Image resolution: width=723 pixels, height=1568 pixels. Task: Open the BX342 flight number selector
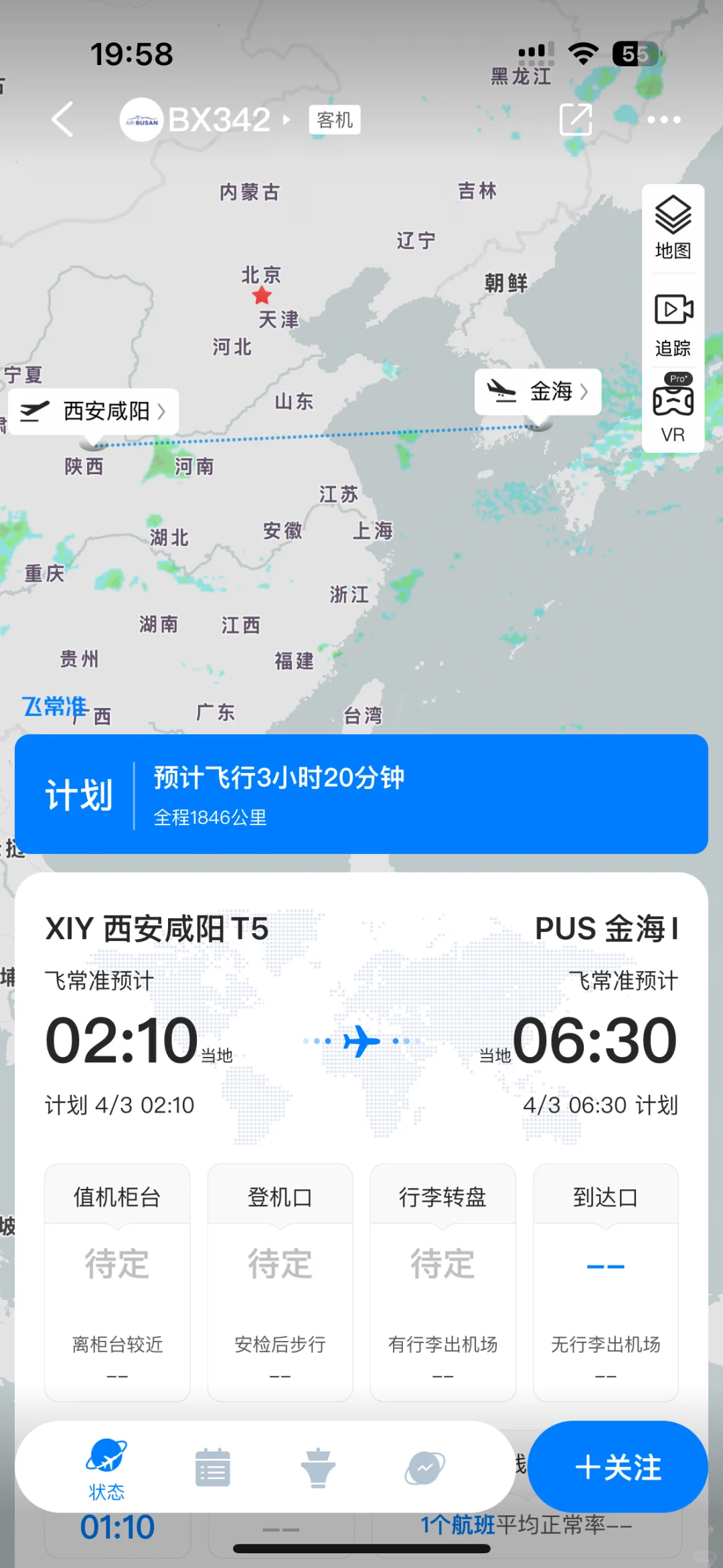coord(221,120)
